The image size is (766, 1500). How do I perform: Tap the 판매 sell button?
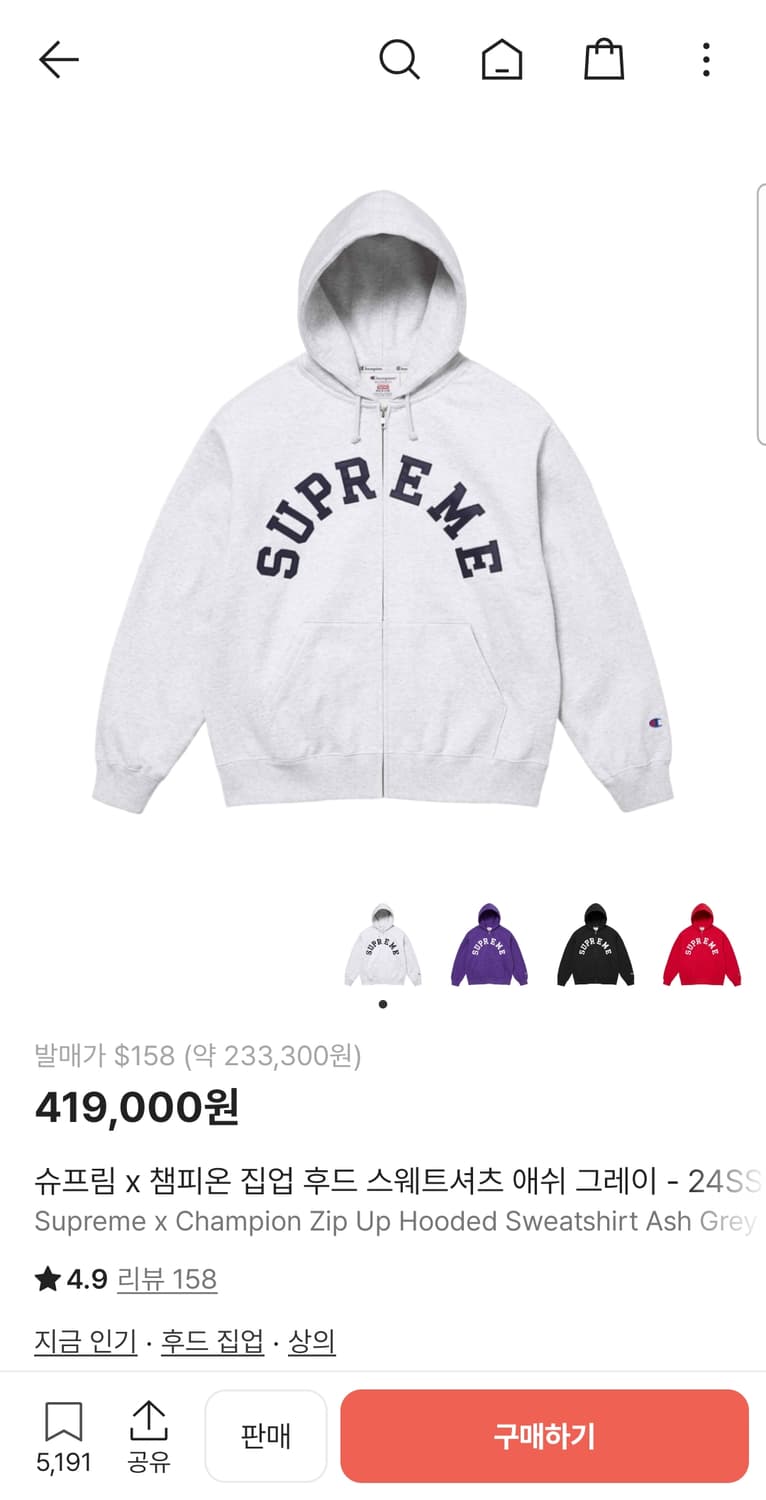click(x=266, y=1435)
